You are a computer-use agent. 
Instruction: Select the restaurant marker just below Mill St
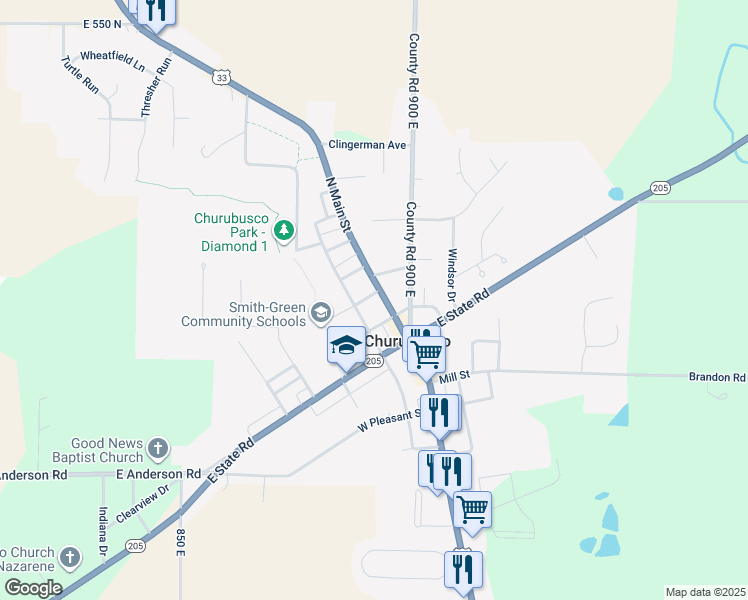[440, 411]
